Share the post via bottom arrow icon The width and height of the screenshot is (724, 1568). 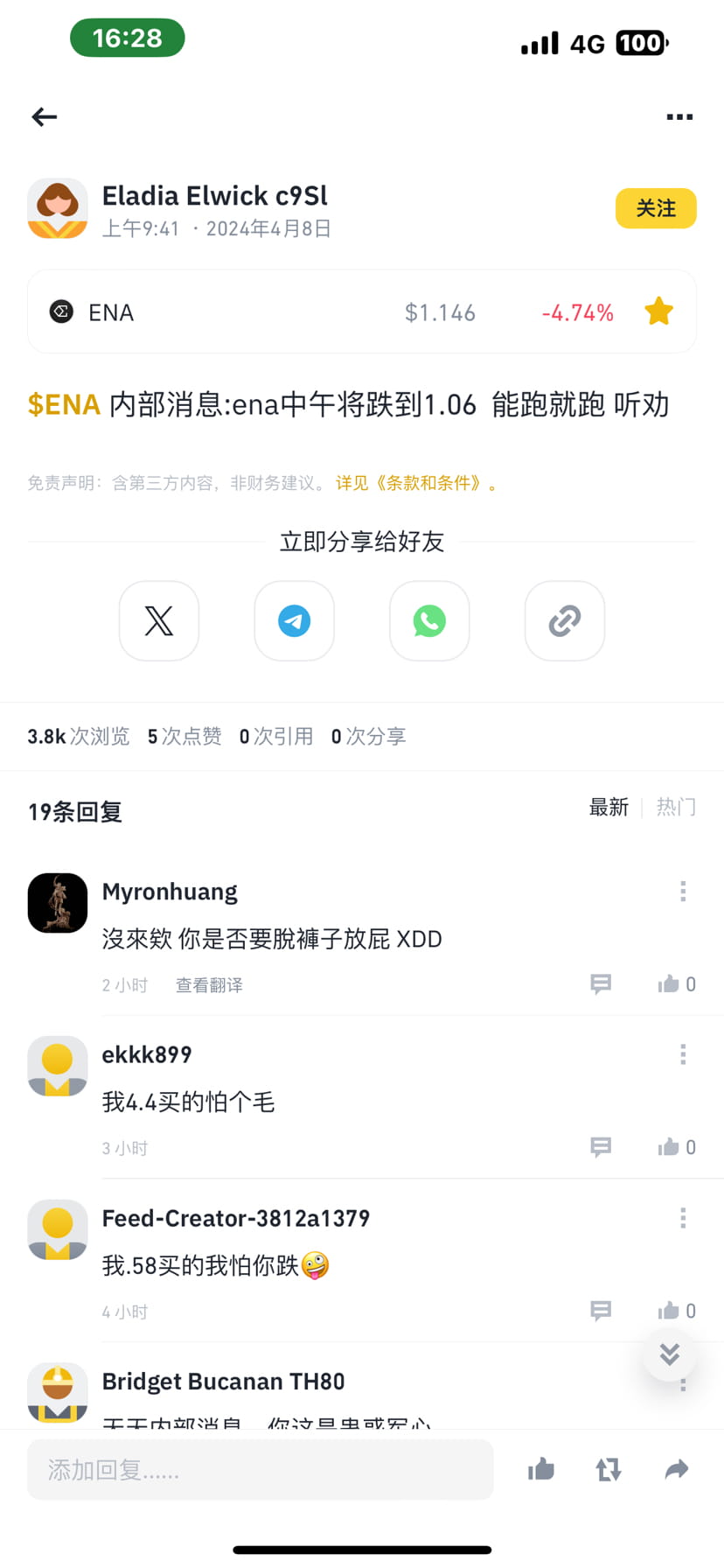pos(675,1469)
